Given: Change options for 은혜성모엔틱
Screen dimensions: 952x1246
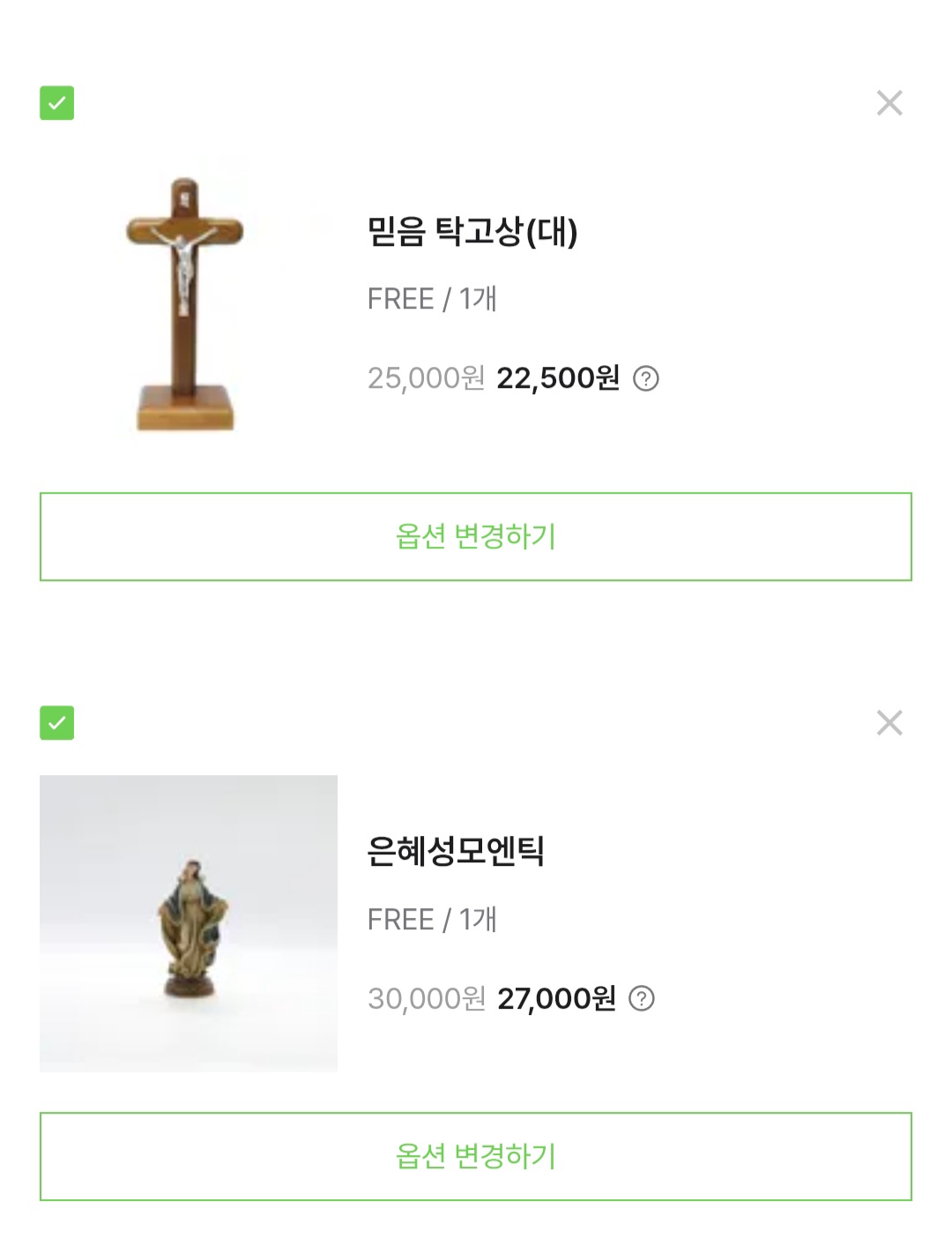Looking at the screenshot, I should click(x=476, y=1156).
